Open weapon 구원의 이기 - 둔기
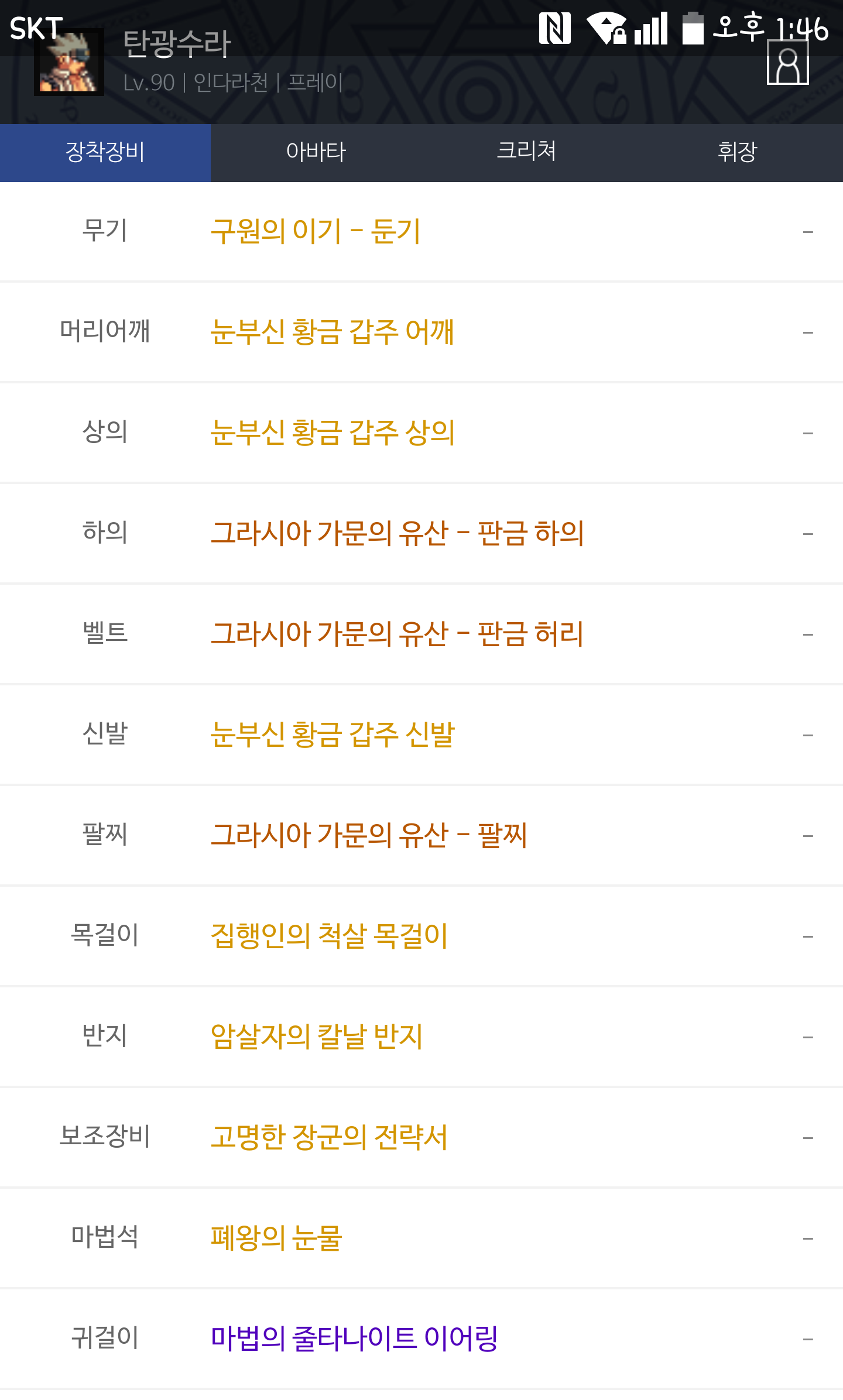This screenshot has height=1400, width=843. point(316,231)
